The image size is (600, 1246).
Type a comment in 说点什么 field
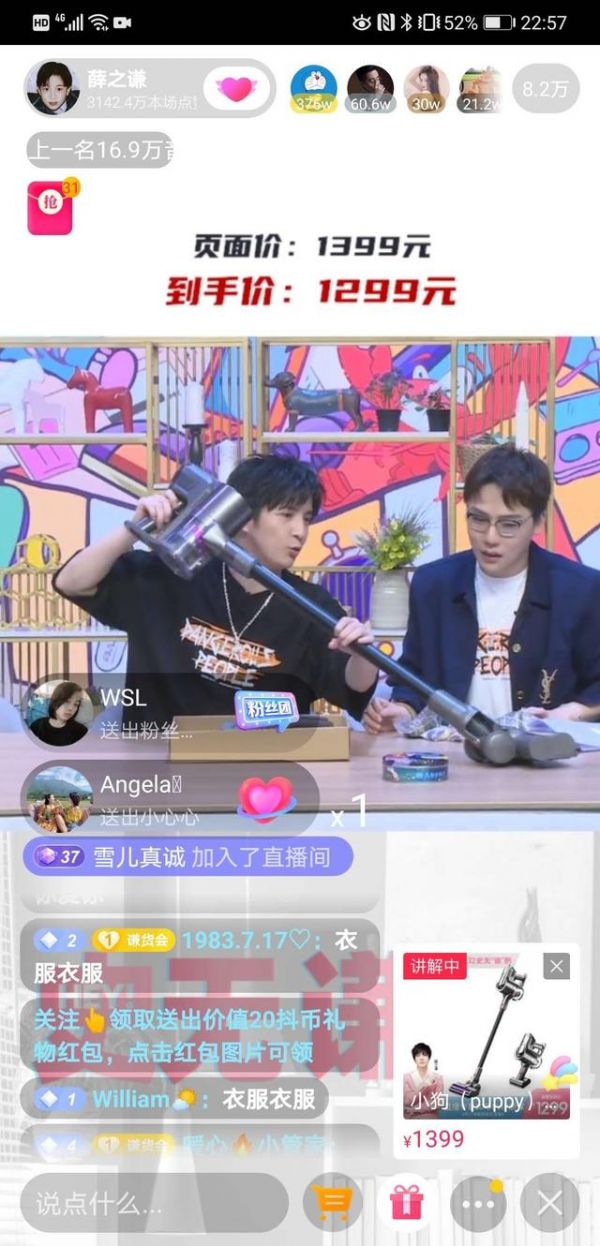pyautogui.click(x=150, y=1203)
